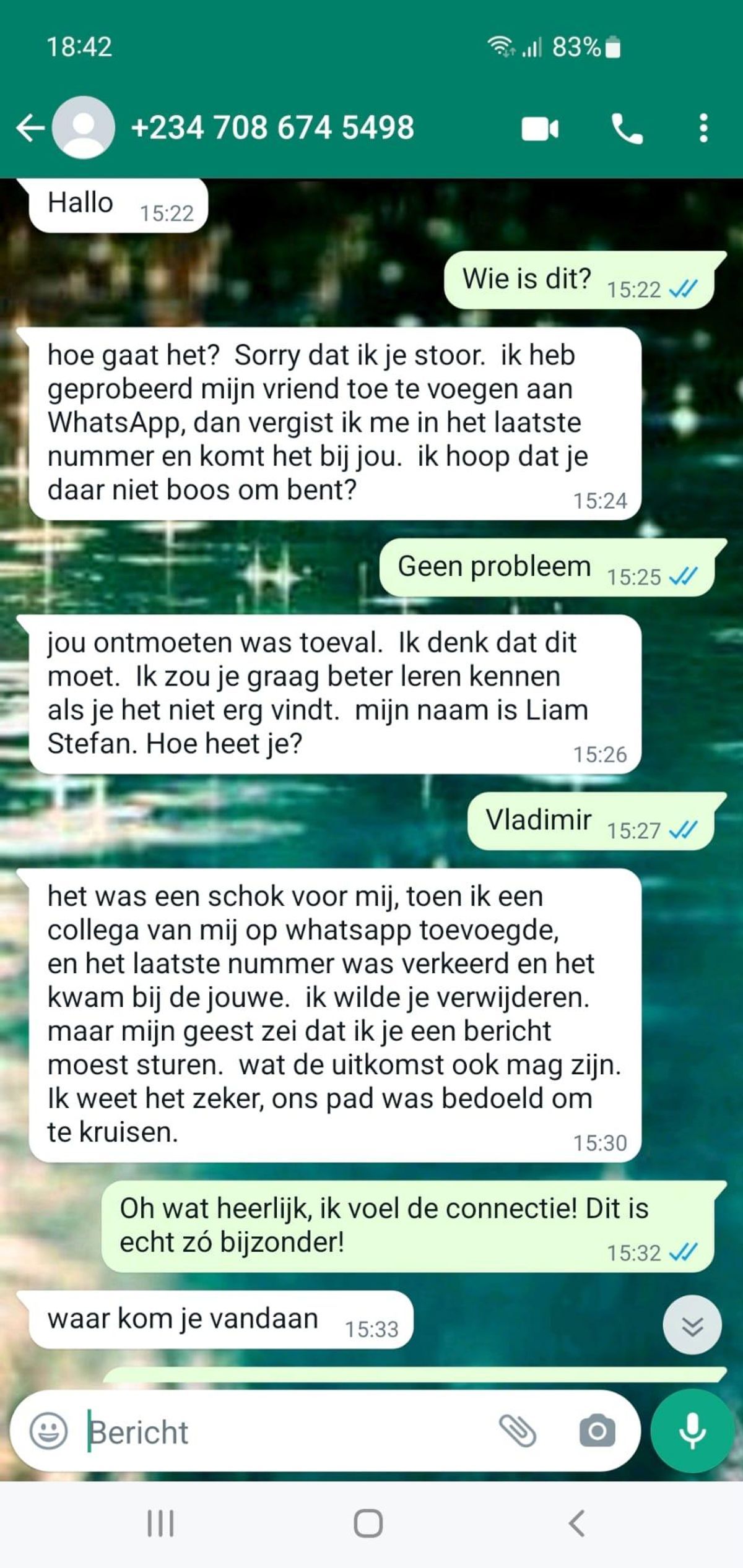Go back to the chat list
Viewport: 743px width, 1568px height.
[x=30, y=128]
